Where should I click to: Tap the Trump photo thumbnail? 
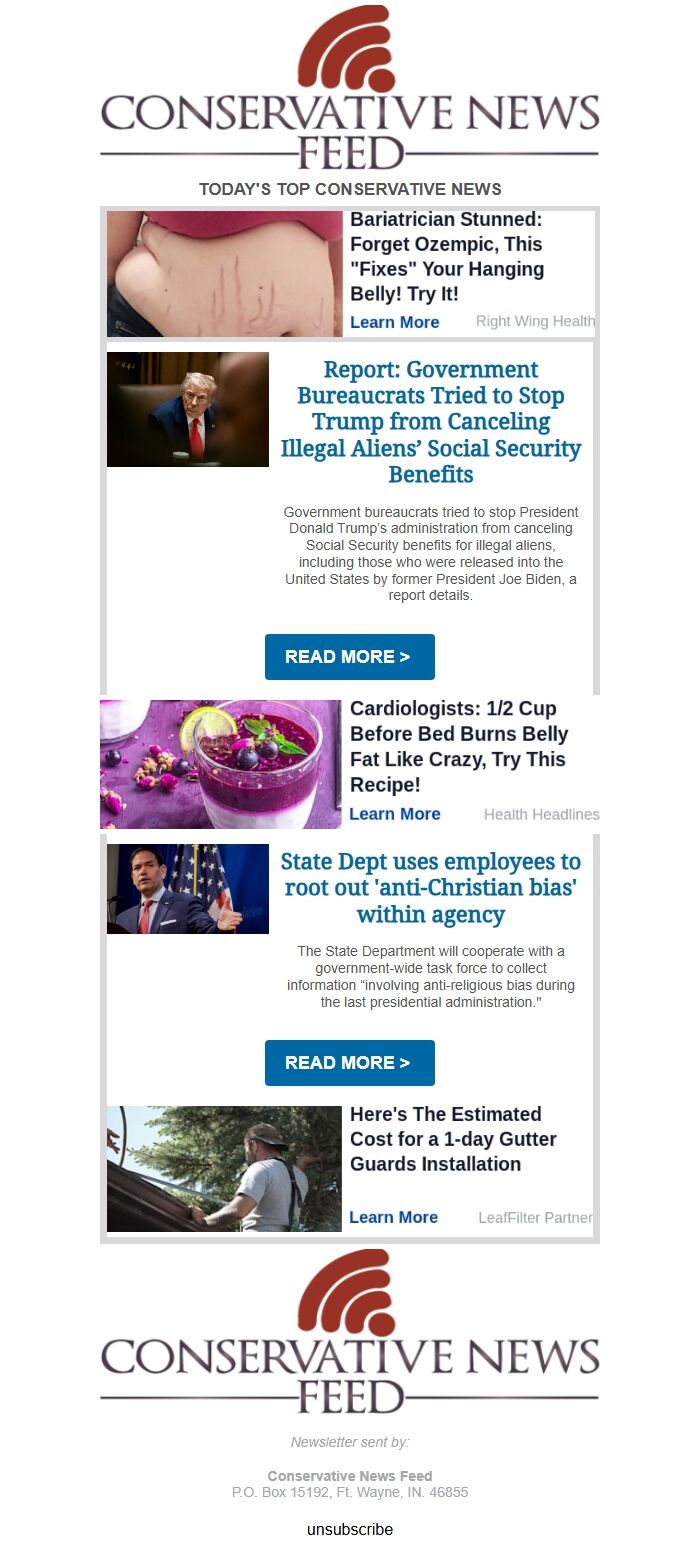tap(188, 409)
